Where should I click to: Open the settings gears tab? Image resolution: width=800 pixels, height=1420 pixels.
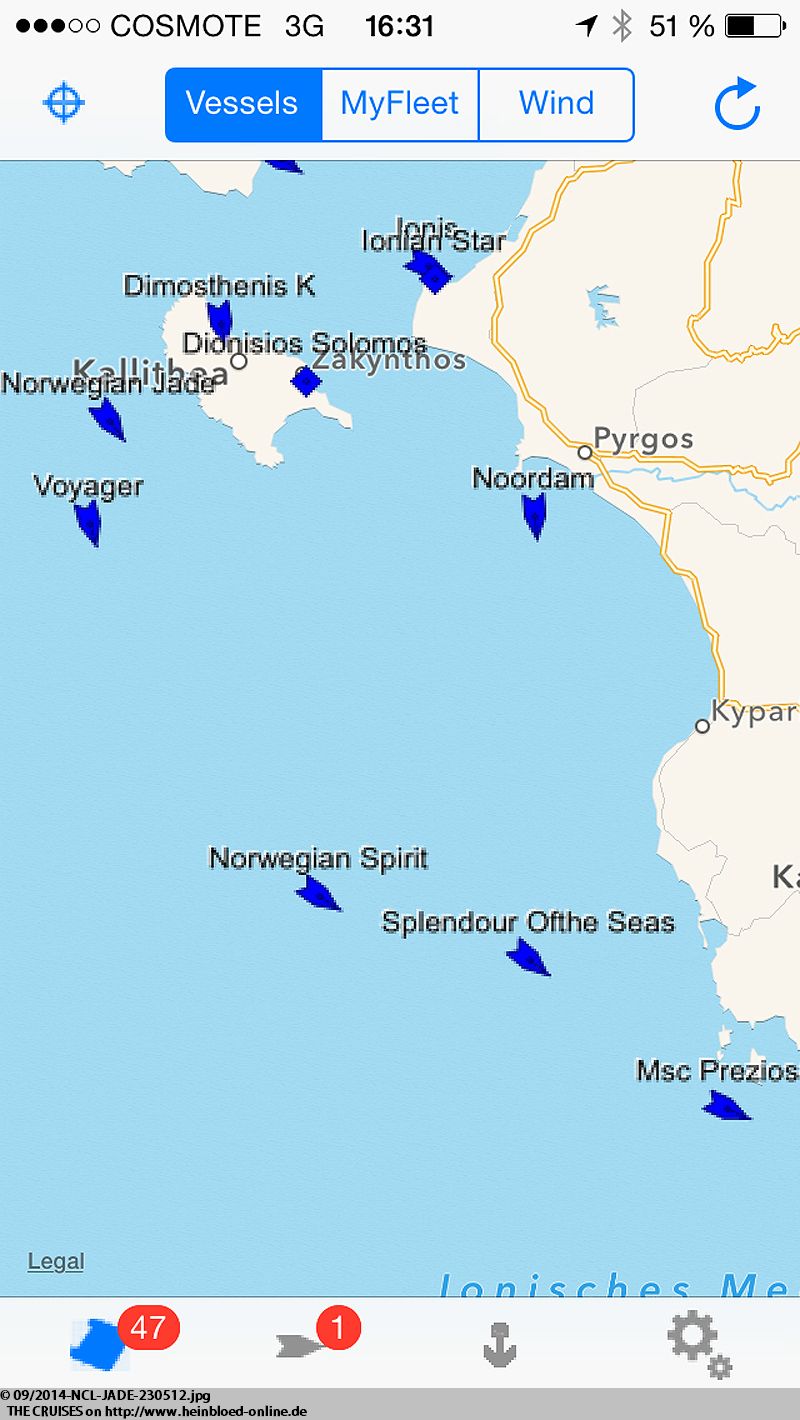pos(699,1344)
